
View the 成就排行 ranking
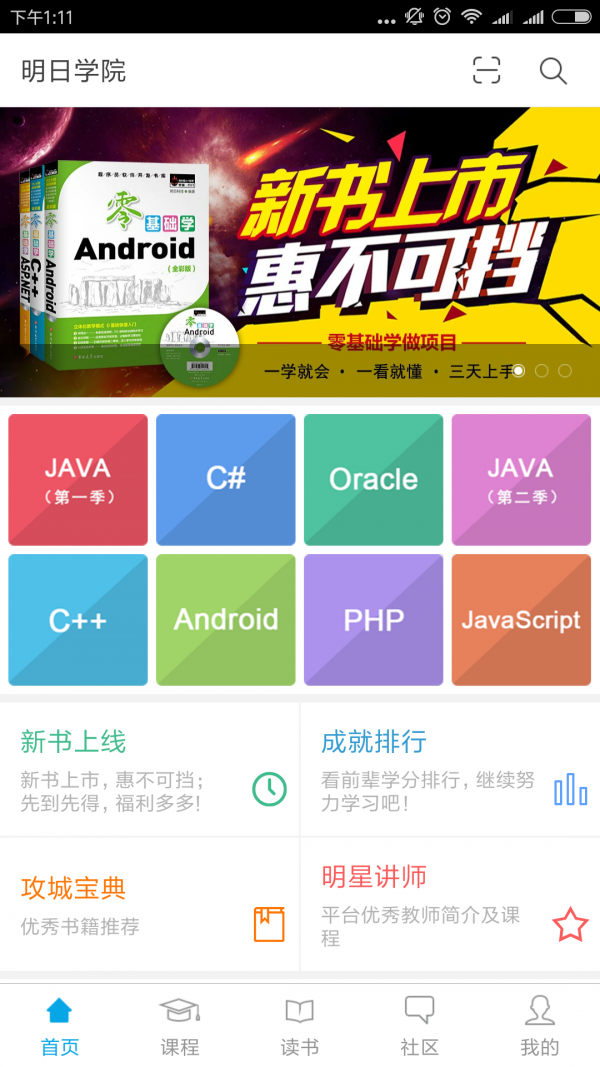click(x=450, y=769)
